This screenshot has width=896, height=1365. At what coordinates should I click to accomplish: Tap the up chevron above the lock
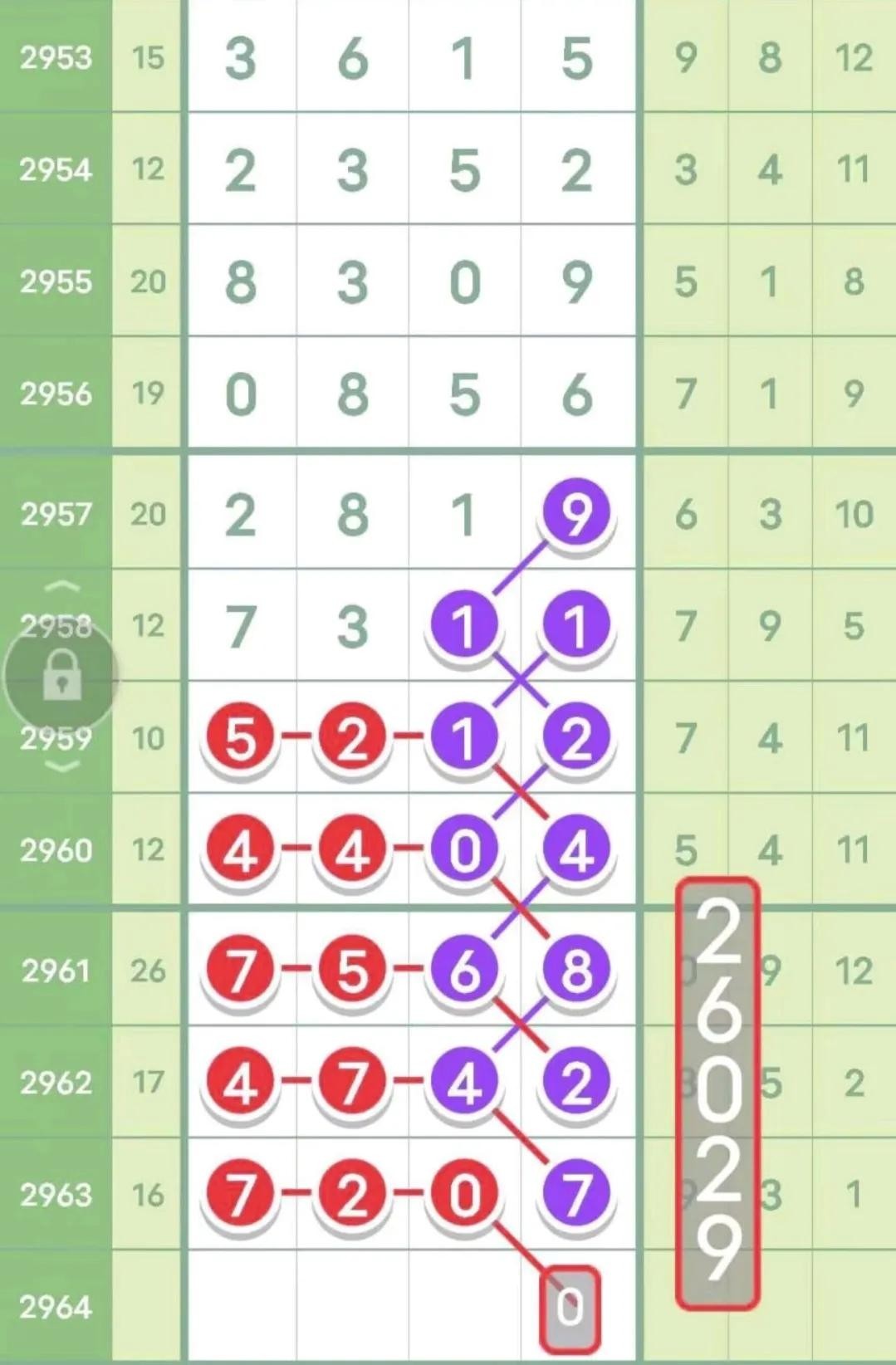(x=61, y=588)
